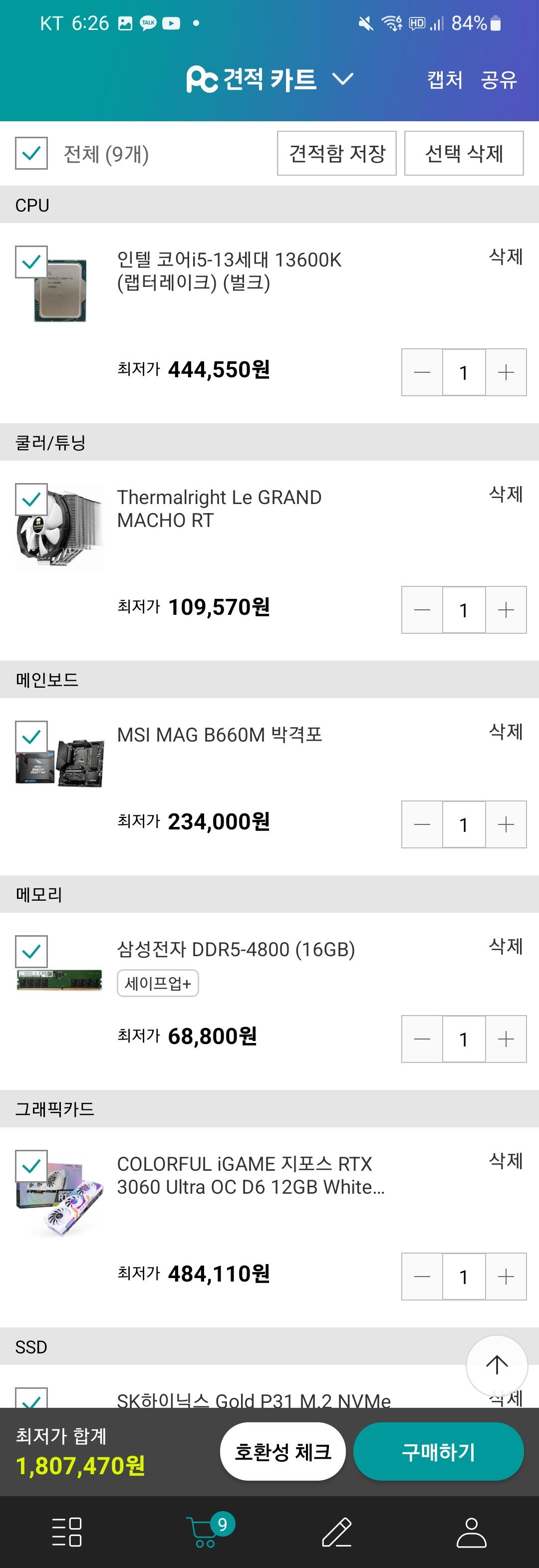539x1568 pixels.
Task: Tap 구매하기 to purchase
Action: point(439,1452)
